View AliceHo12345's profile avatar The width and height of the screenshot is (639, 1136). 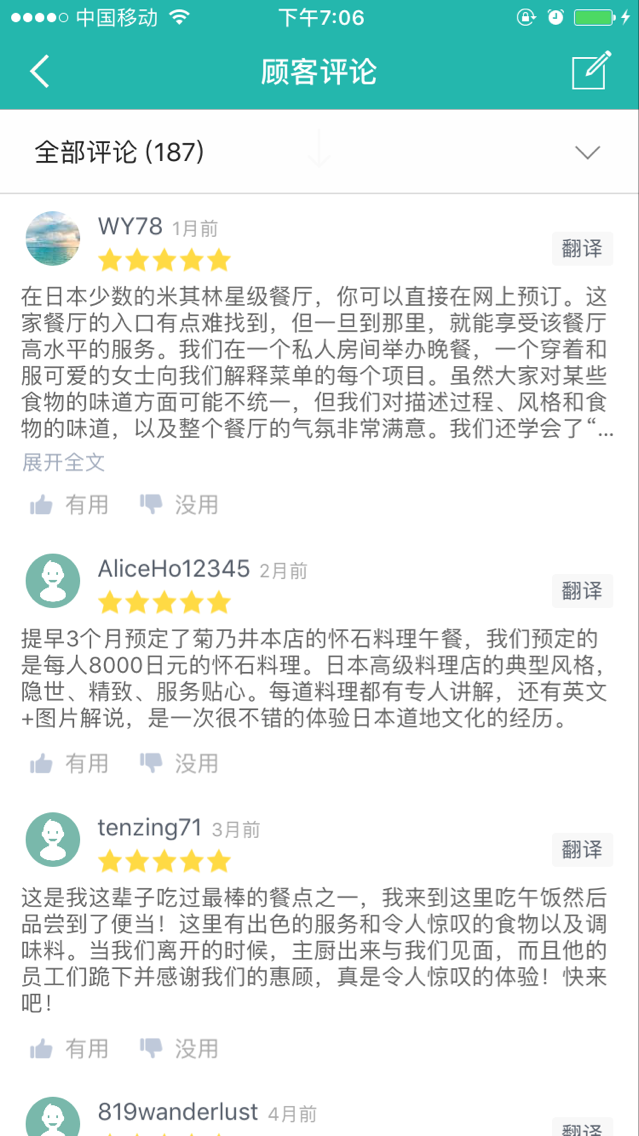point(53,580)
